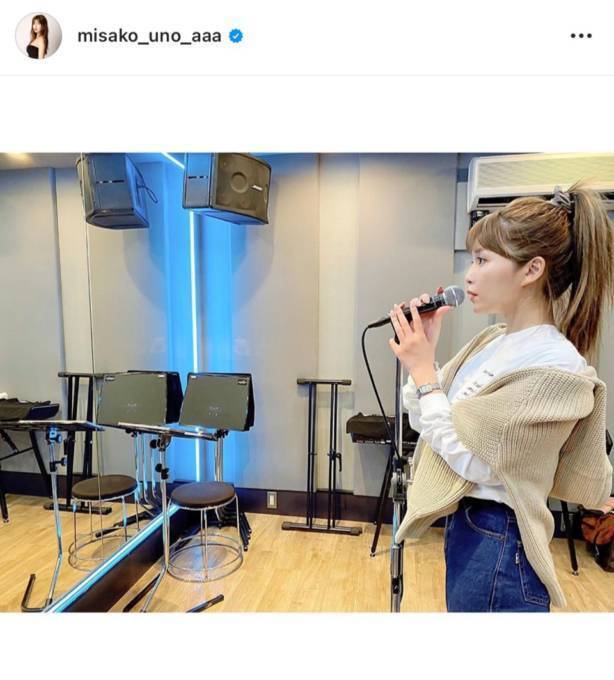
Task: Open misako_uno_aaa's profile picture
Action: pos(38,36)
